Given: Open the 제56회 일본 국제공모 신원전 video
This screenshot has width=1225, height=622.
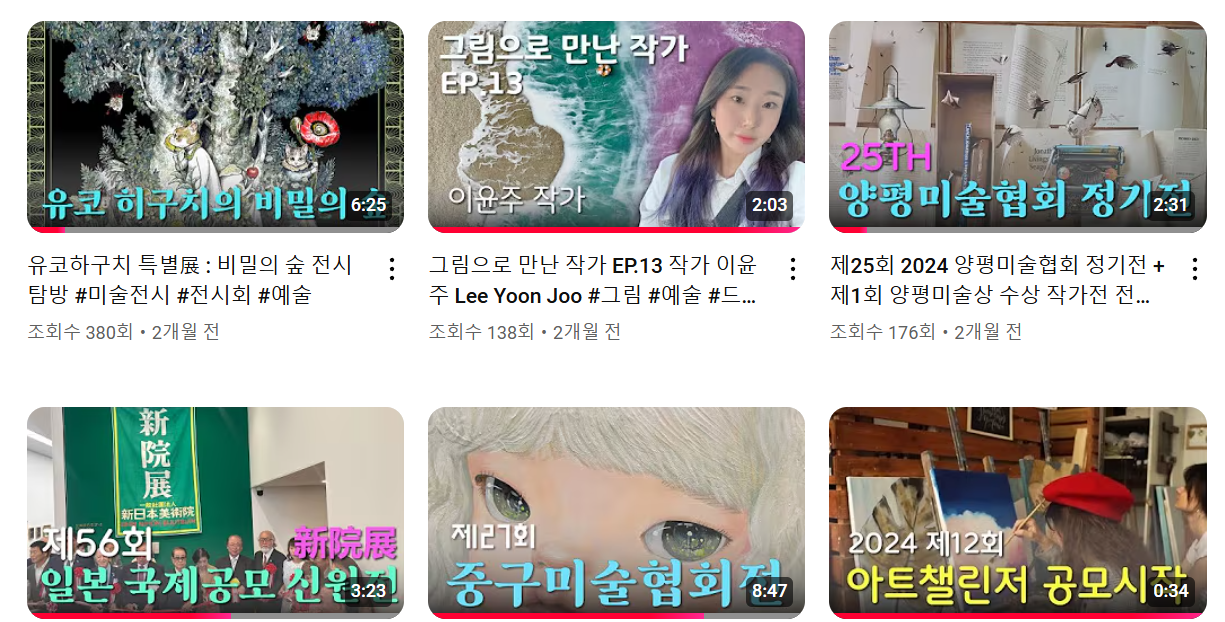Looking at the screenshot, I should (x=215, y=512).
